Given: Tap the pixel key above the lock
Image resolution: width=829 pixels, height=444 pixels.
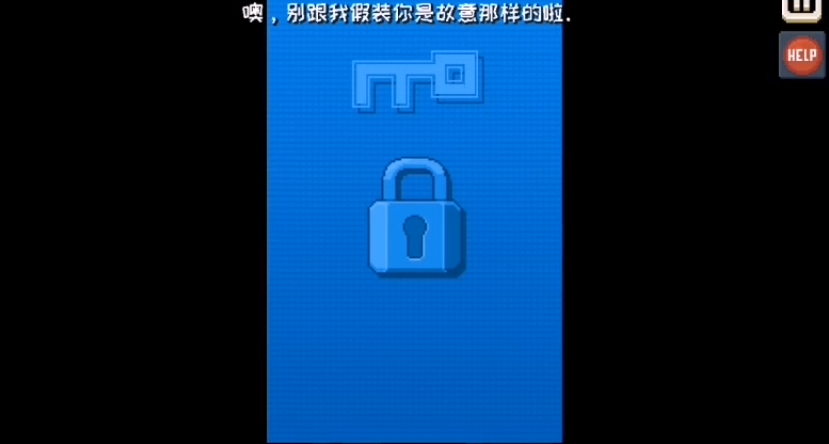Looking at the screenshot, I should pyautogui.click(x=415, y=79).
